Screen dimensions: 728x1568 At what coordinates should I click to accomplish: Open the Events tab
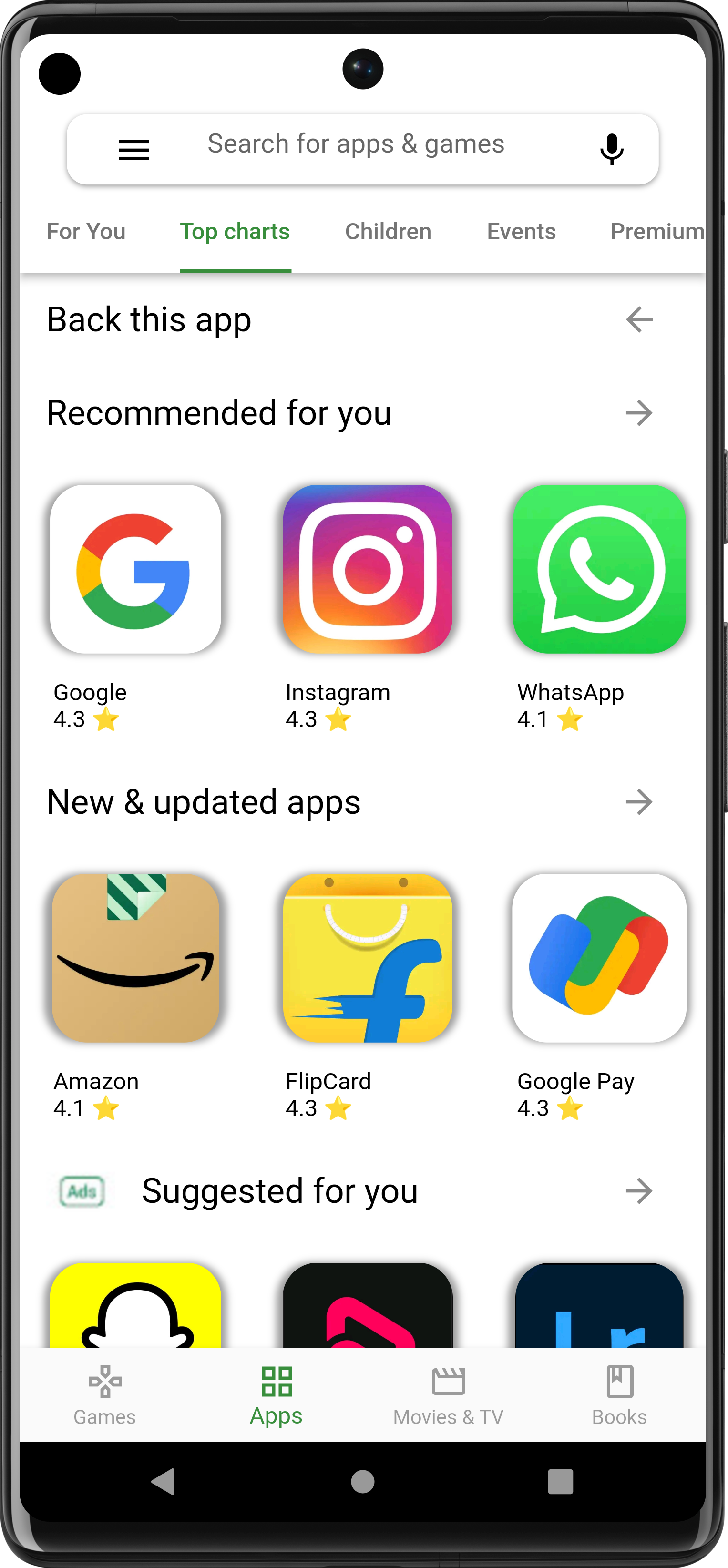[521, 232]
